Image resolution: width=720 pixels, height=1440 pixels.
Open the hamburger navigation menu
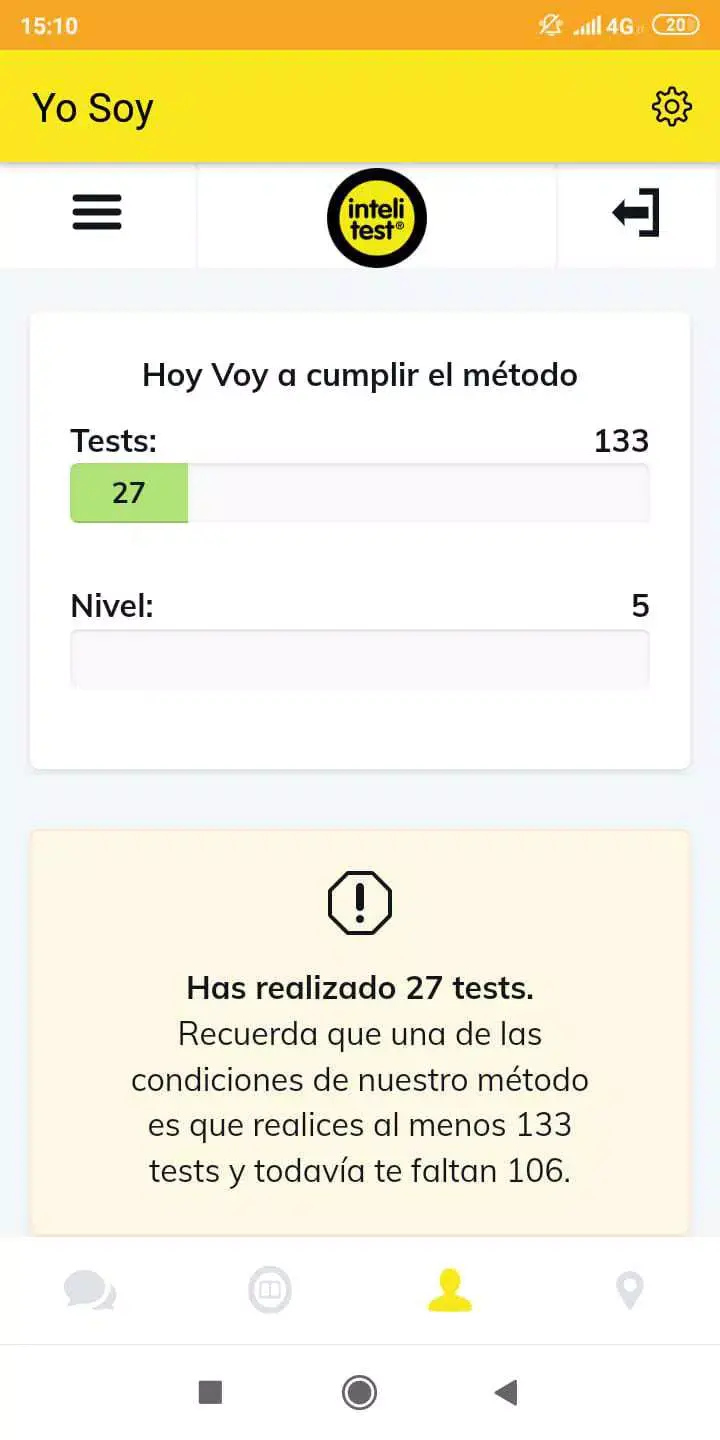pos(96,213)
